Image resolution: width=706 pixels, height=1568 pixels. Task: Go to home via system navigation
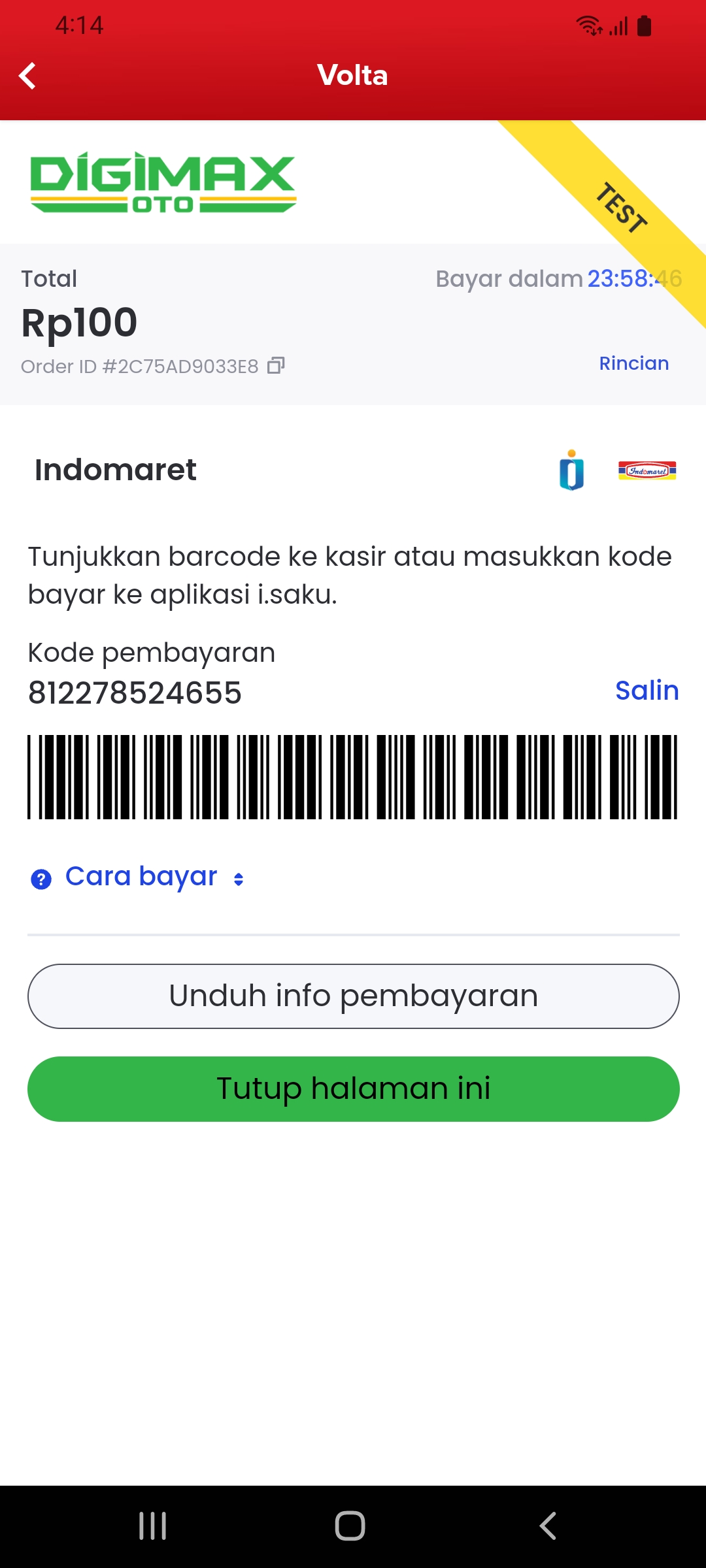pos(350,1526)
